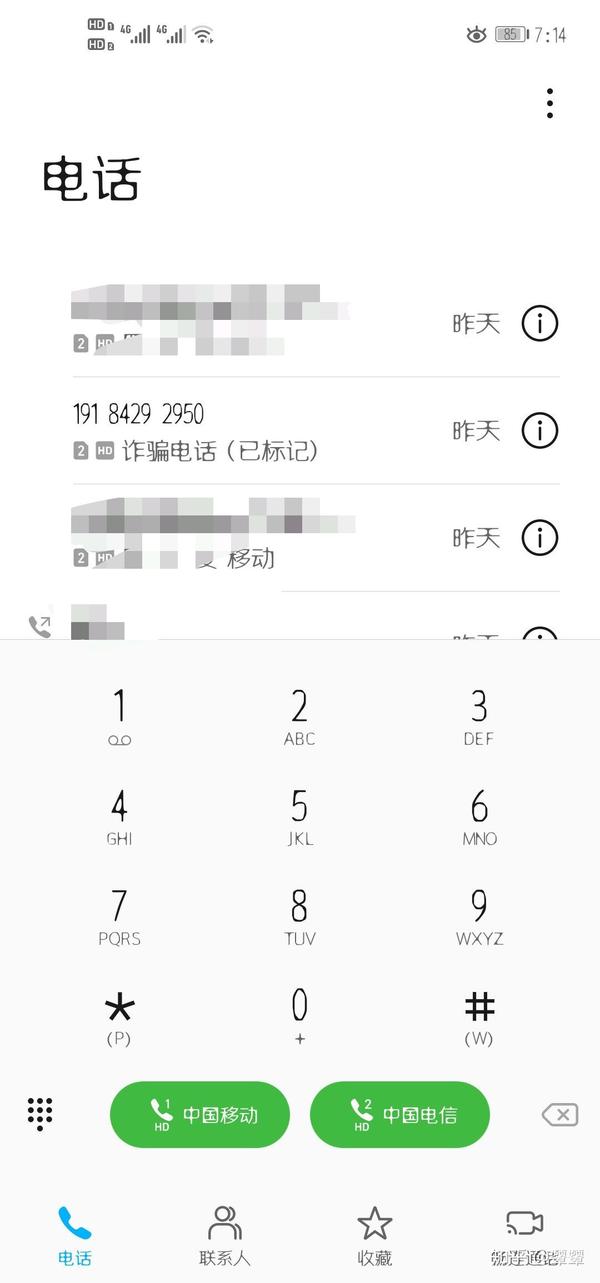Viewport: 600px width, 1283px height.
Task: Enter digit 9 on dial pad
Action: (479, 917)
